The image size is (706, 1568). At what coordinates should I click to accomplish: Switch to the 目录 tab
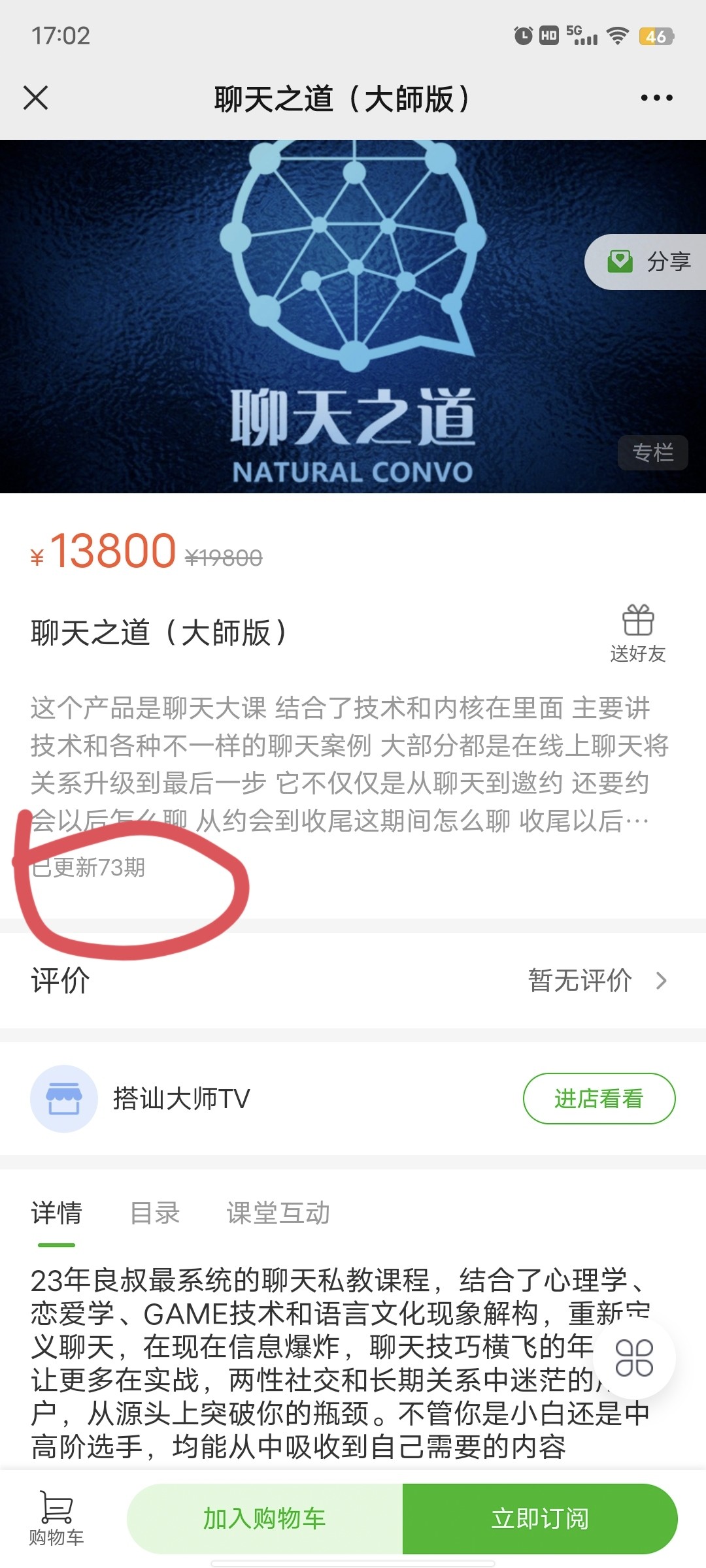coord(155,1213)
